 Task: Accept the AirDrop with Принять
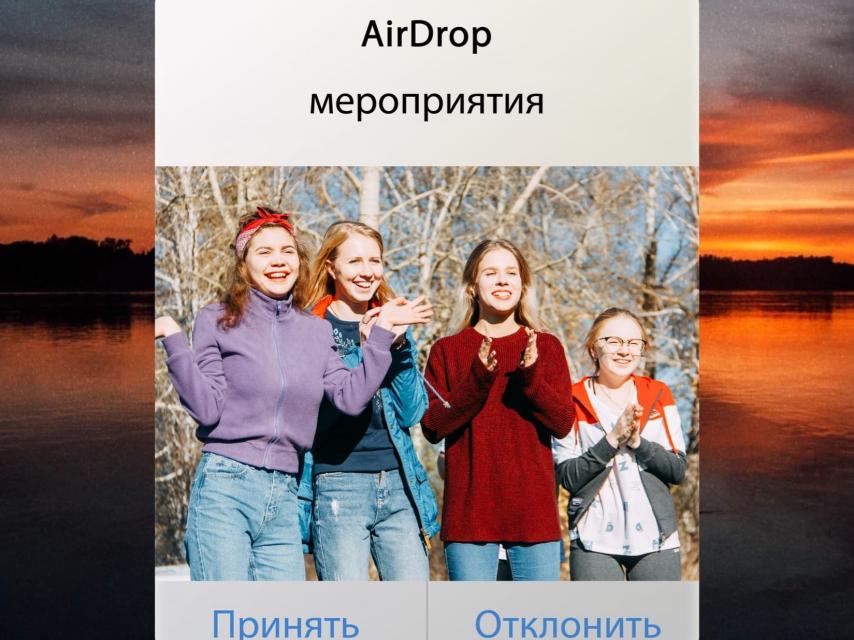coord(286,620)
